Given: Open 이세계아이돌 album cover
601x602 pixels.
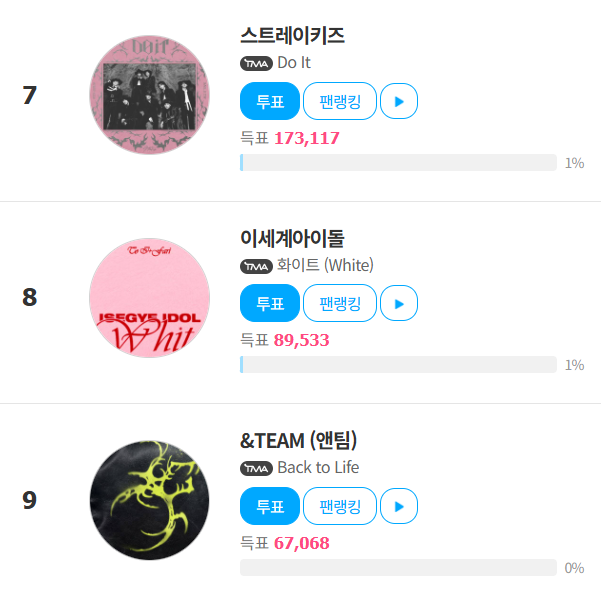Looking at the screenshot, I should [150, 298].
